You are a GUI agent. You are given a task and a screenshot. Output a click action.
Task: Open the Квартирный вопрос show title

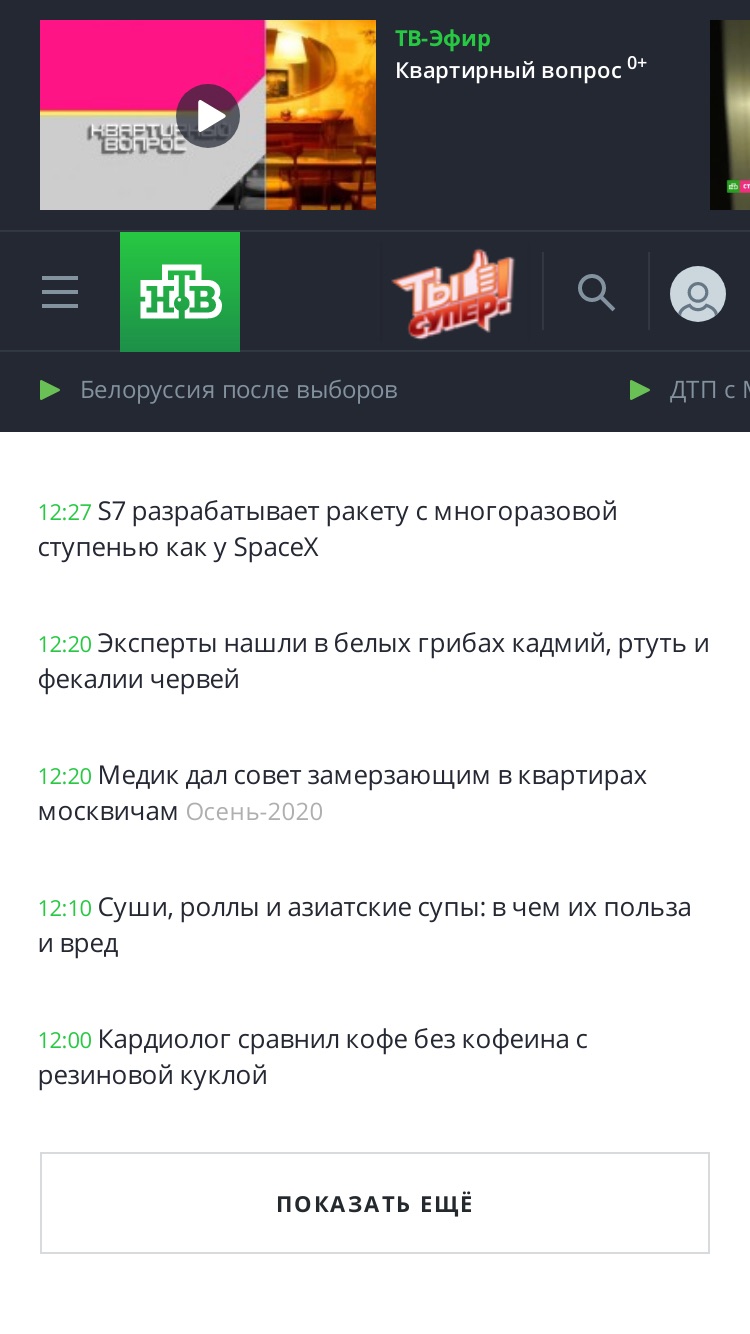pos(509,71)
